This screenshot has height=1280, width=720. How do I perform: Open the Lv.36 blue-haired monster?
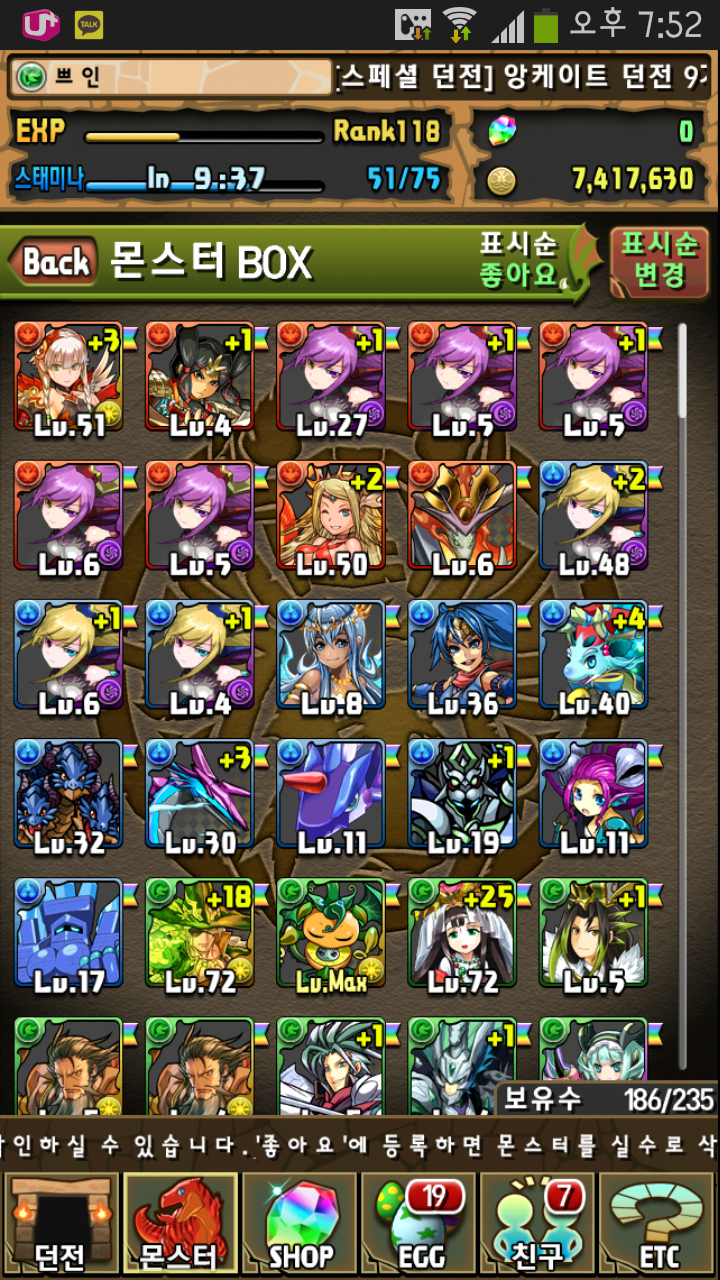tap(462, 656)
